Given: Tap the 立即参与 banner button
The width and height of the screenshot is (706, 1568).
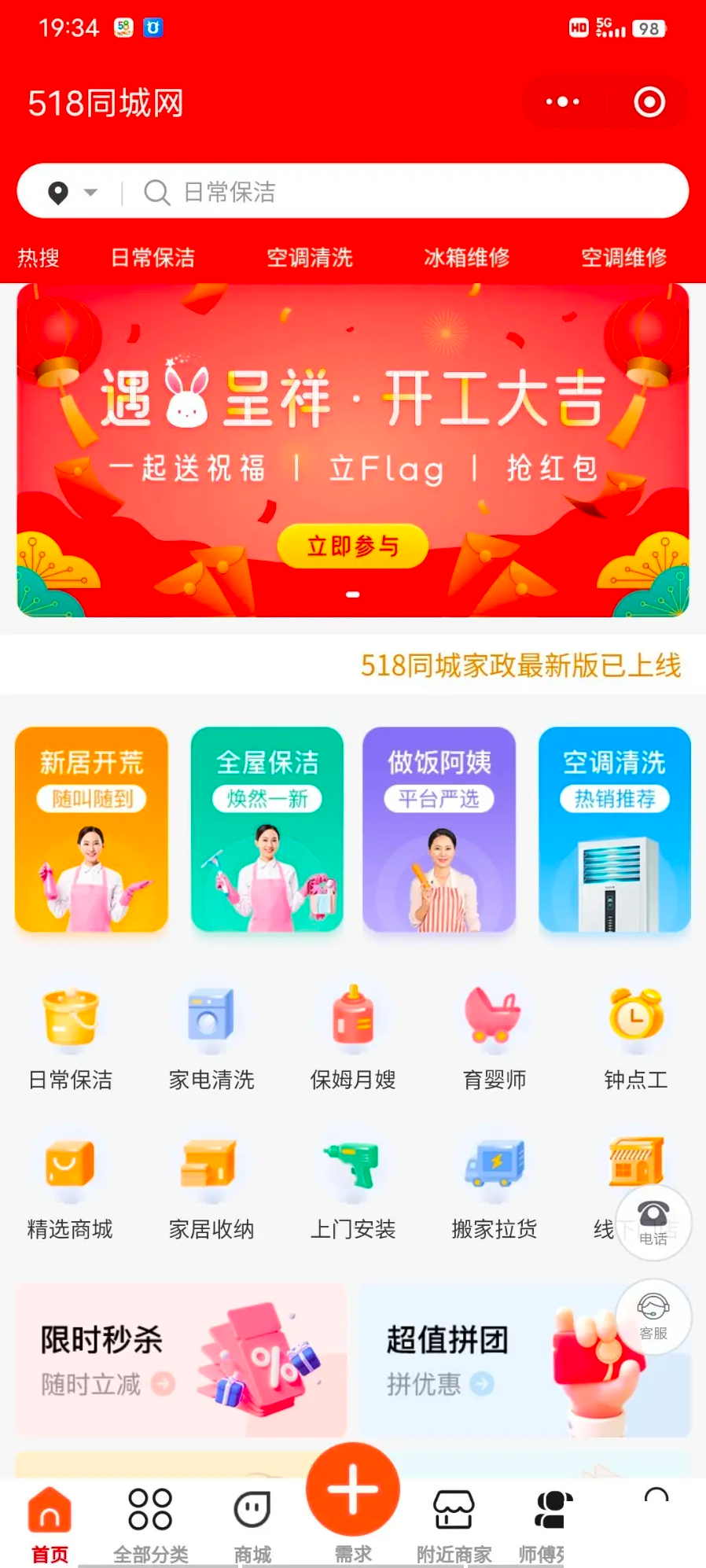Looking at the screenshot, I should click(x=353, y=546).
